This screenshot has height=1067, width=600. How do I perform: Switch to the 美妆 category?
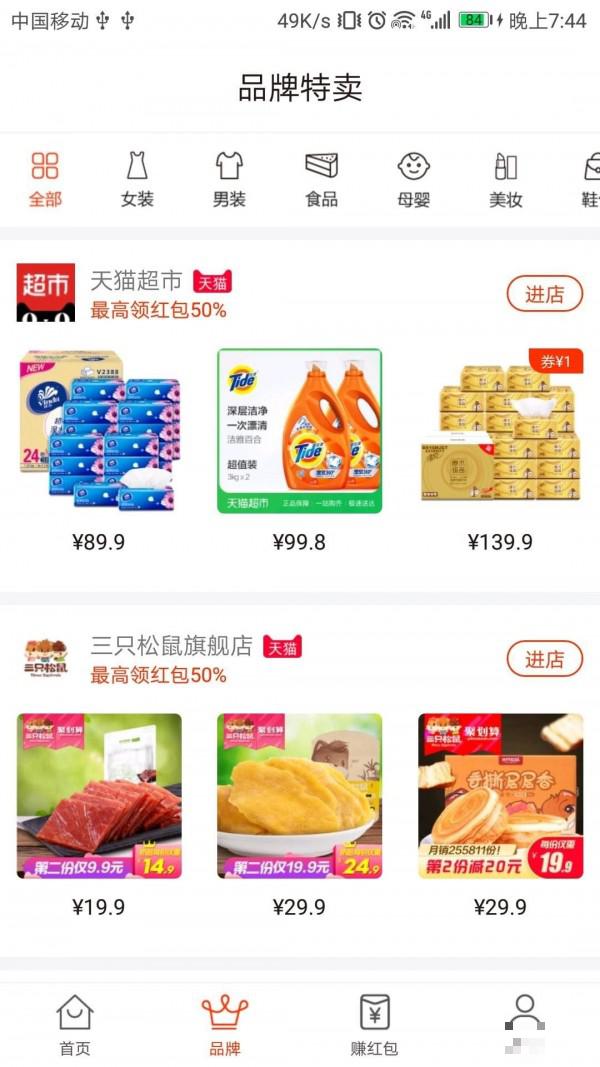coord(505,180)
